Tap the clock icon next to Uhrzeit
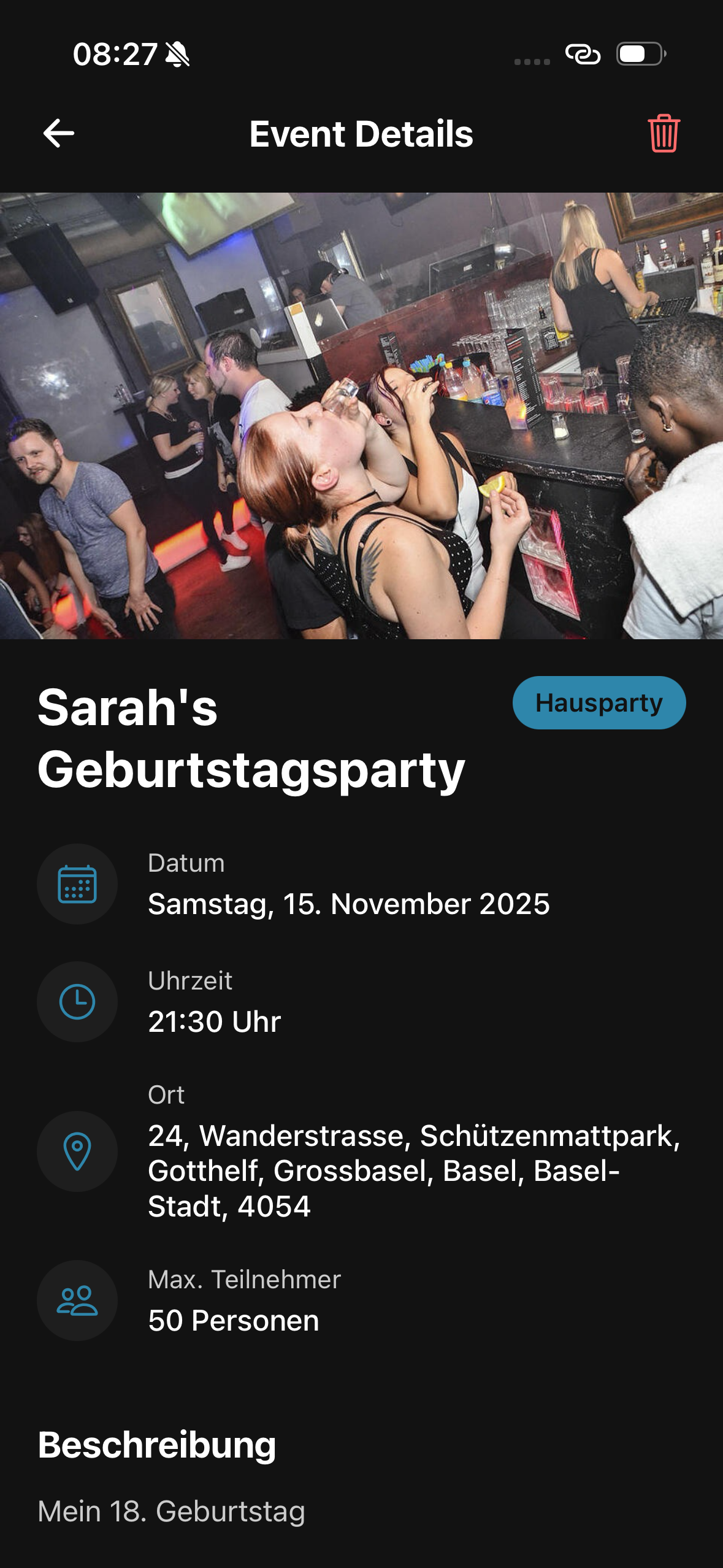Image resolution: width=723 pixels, height=1568 pixels. coord(77,1001)
